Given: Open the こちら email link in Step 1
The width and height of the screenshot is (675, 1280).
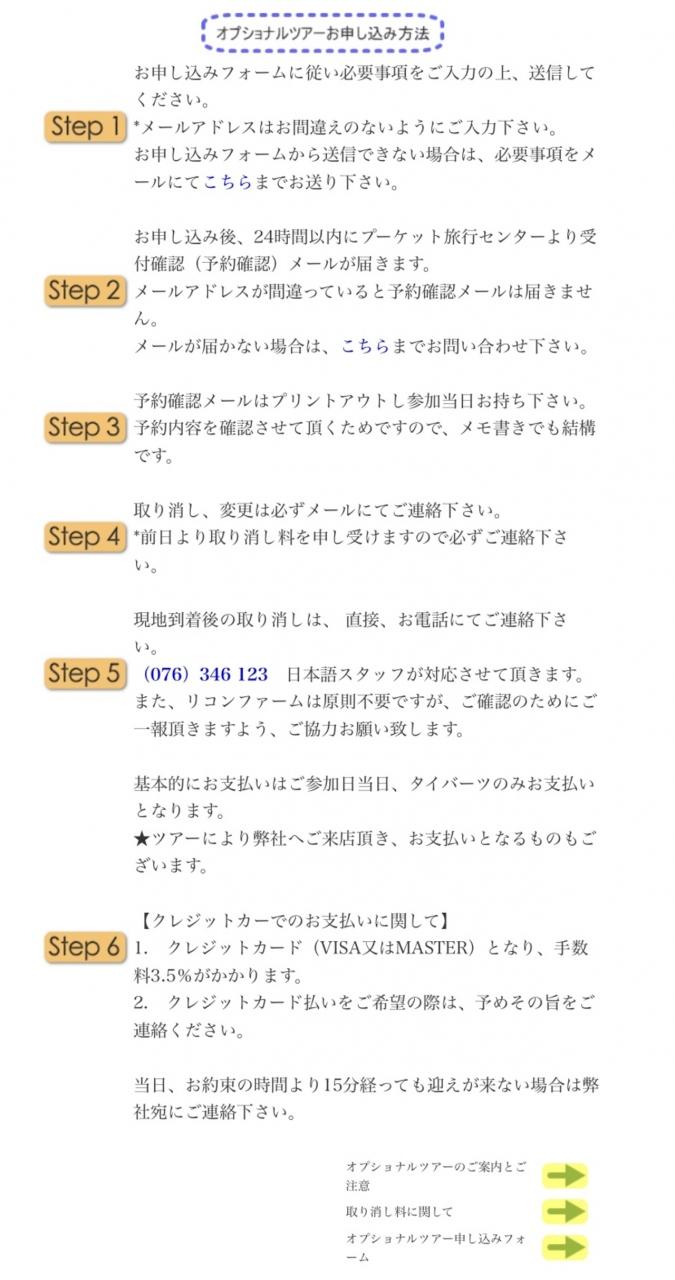Looking at the screenshot, I should (227, 183).
